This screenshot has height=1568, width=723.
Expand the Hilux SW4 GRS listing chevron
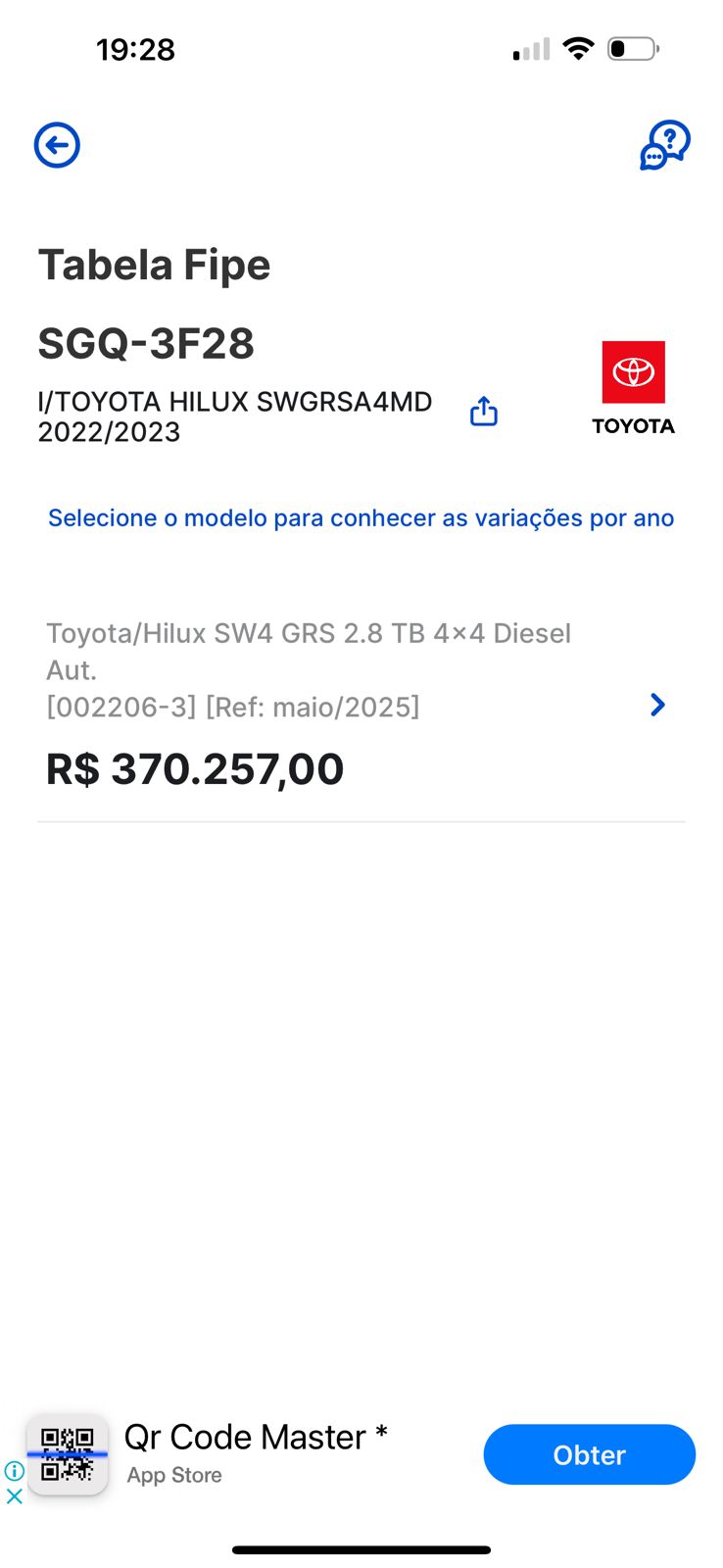(657, 705)
